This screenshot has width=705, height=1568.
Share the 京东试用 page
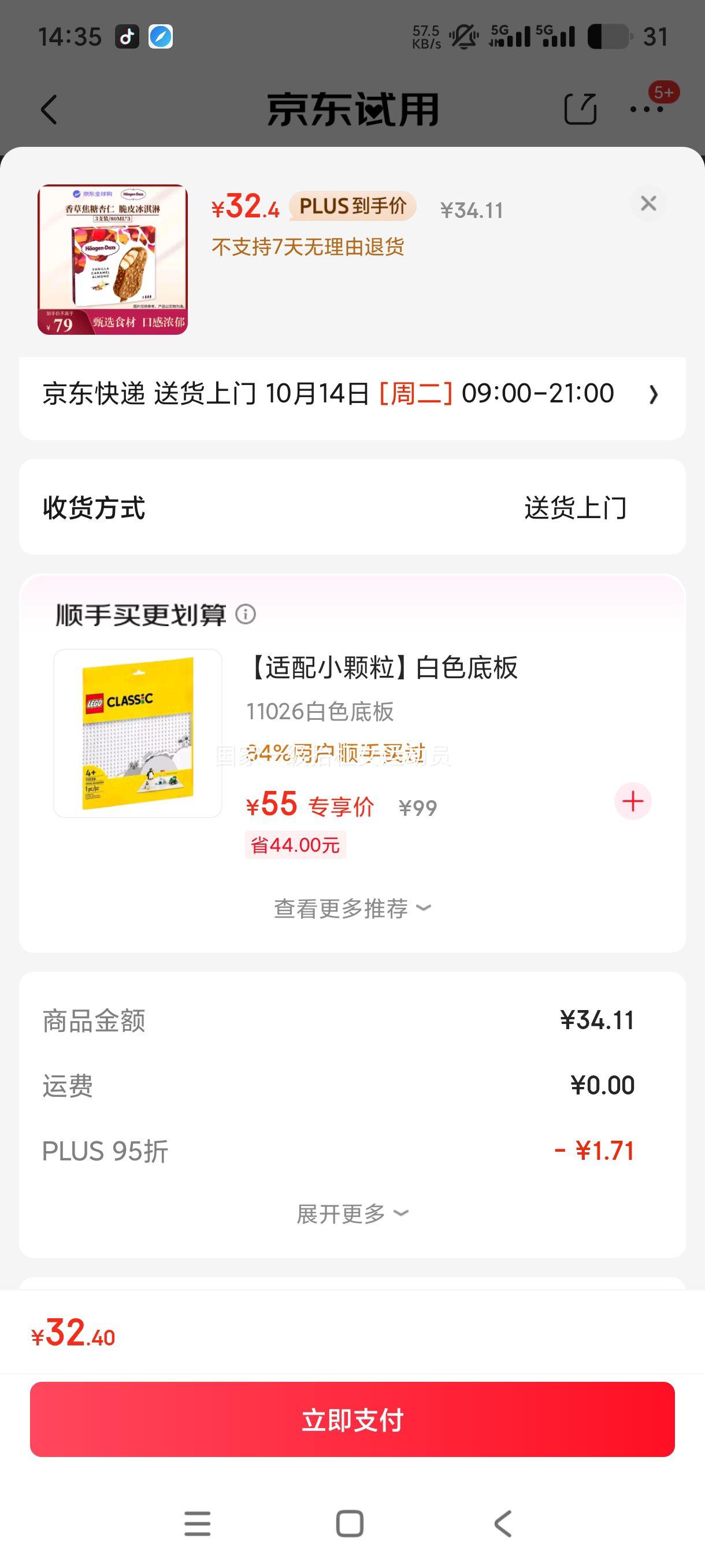coord(580,110)
